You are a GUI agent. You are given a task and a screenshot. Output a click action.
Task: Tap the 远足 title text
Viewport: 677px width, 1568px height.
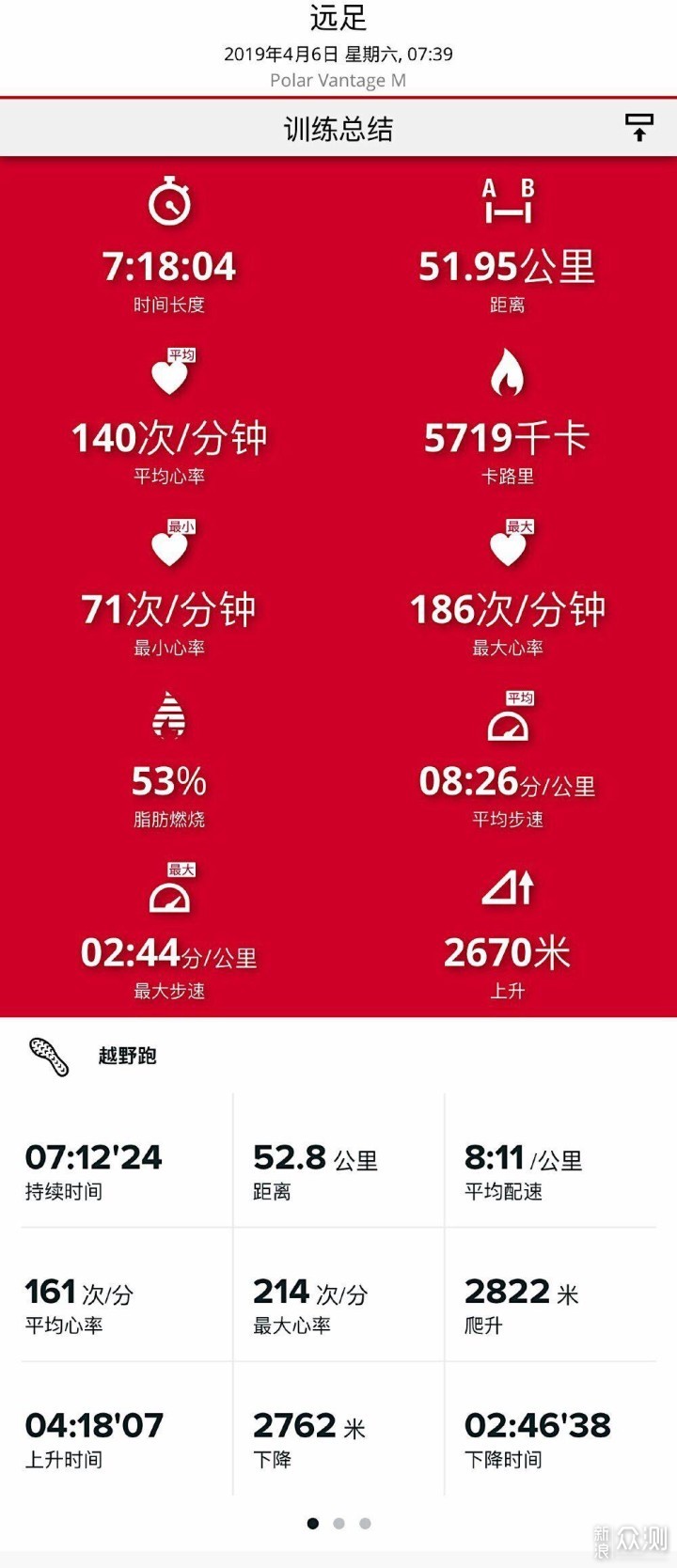pos(338,19)
